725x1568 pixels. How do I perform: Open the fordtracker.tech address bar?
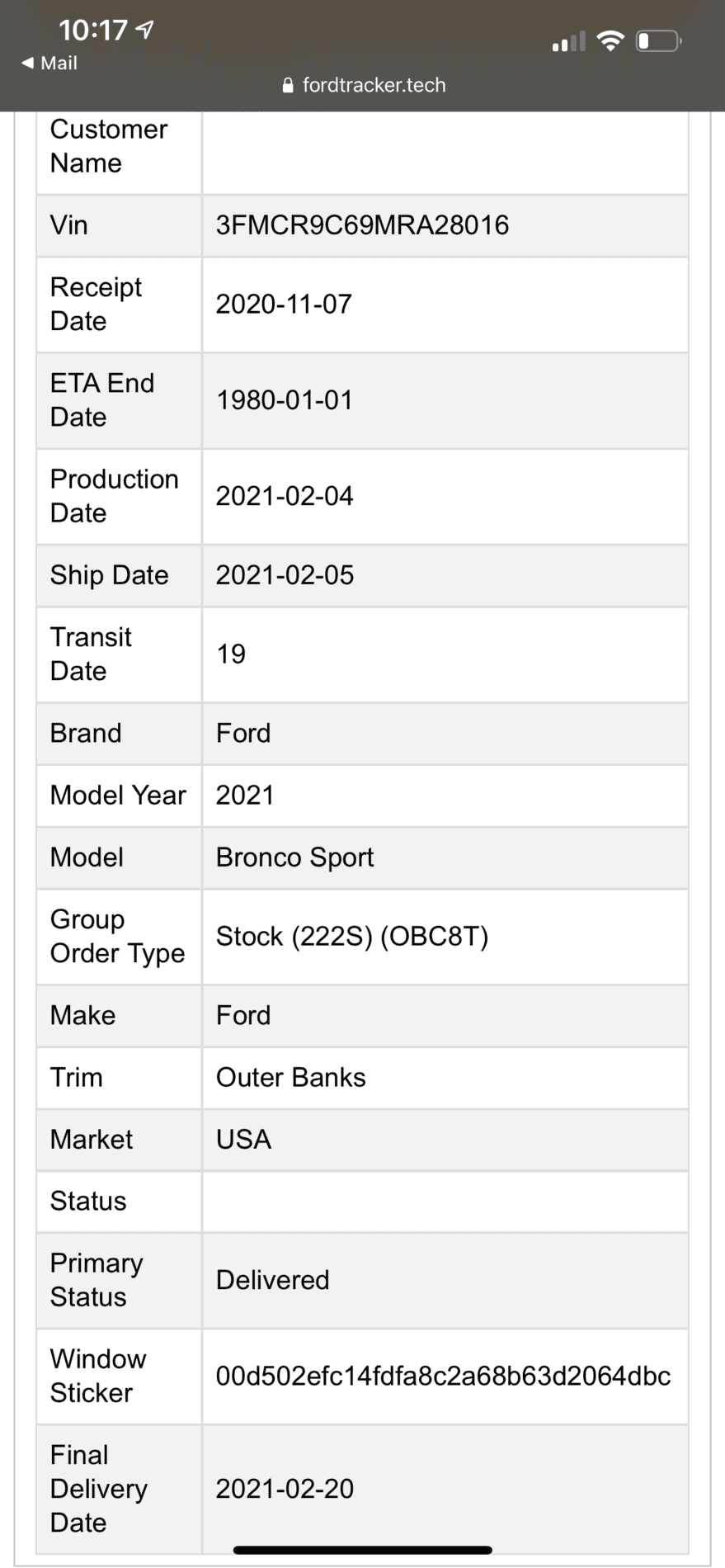point(374,85)
